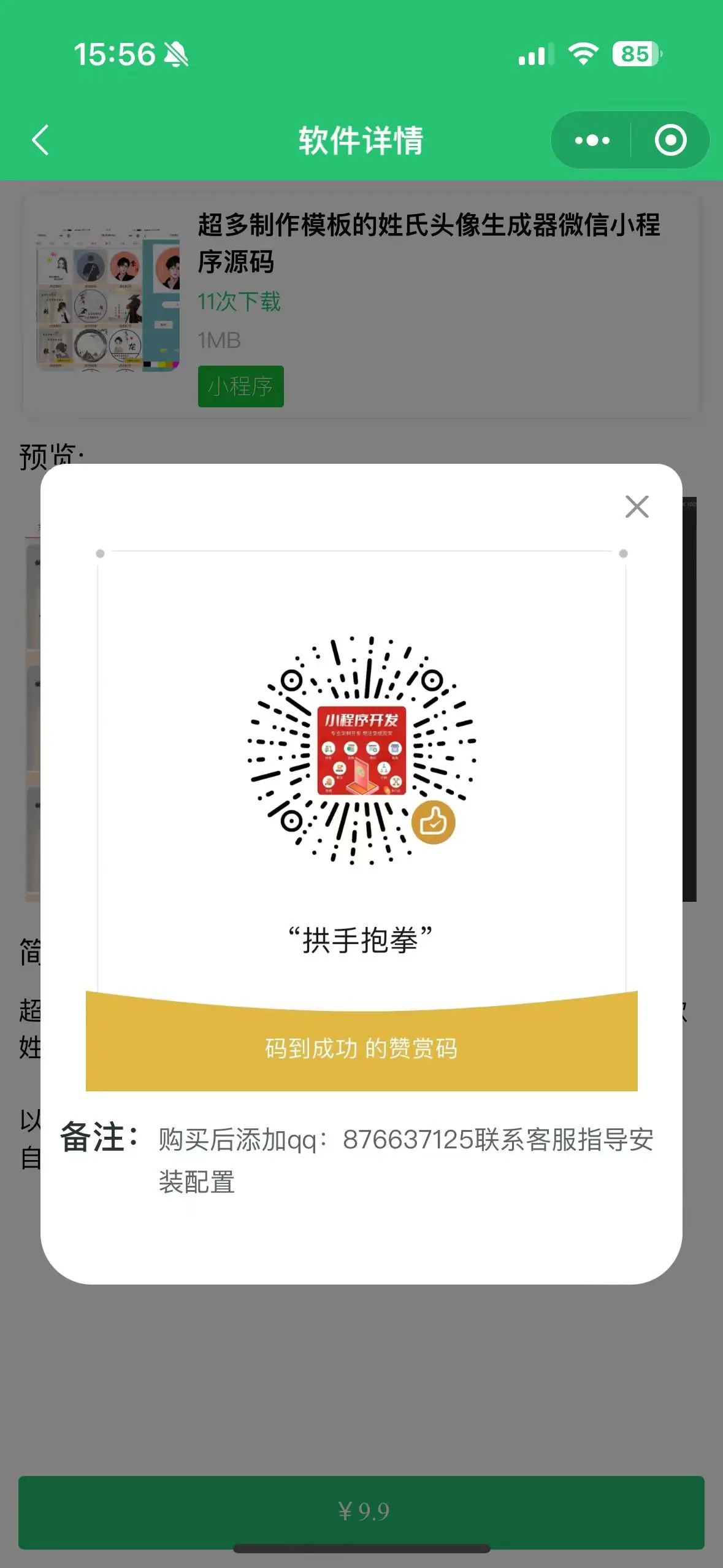Screen dimensions: 723x1568
Task: Open the mini program more options menu
Action: click(592, 140)
